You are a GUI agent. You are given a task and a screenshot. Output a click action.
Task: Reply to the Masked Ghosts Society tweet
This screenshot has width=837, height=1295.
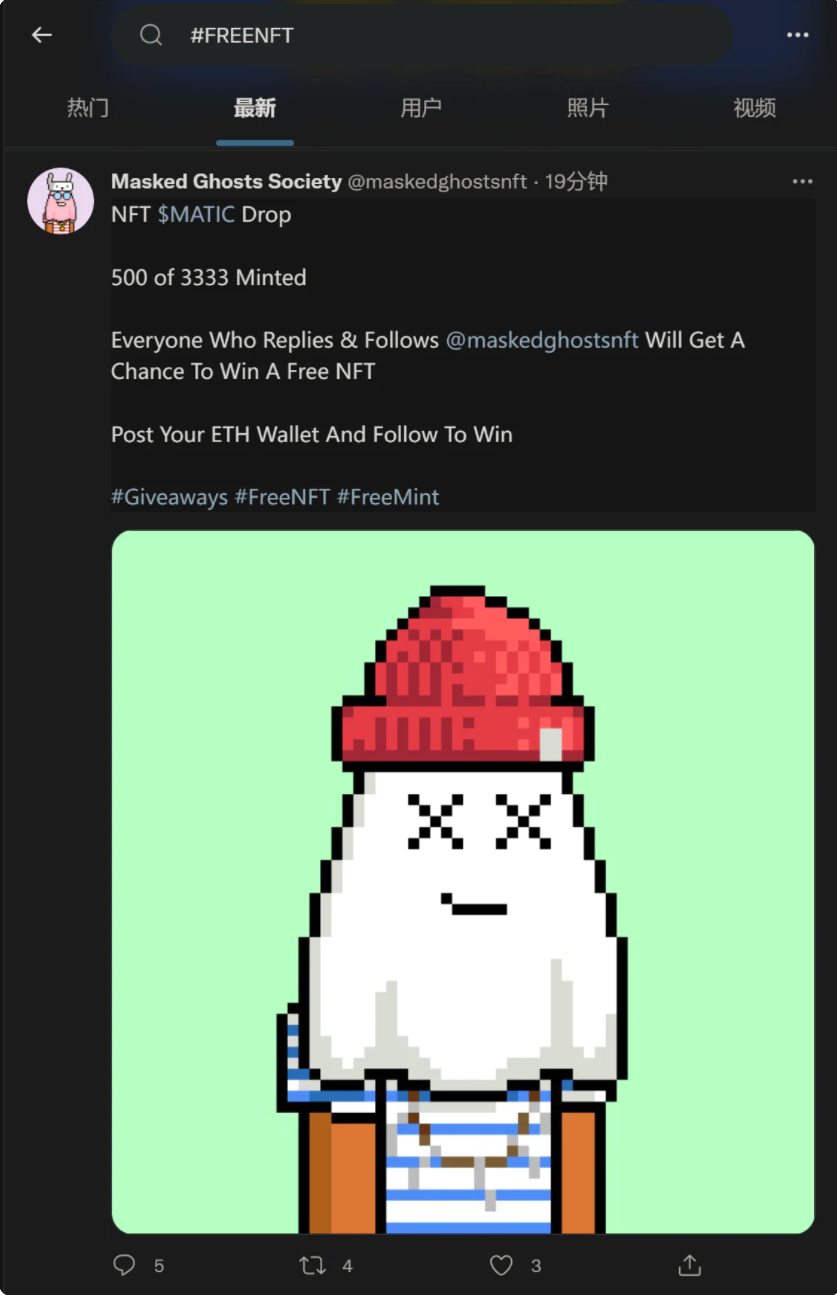(125, 1265)
